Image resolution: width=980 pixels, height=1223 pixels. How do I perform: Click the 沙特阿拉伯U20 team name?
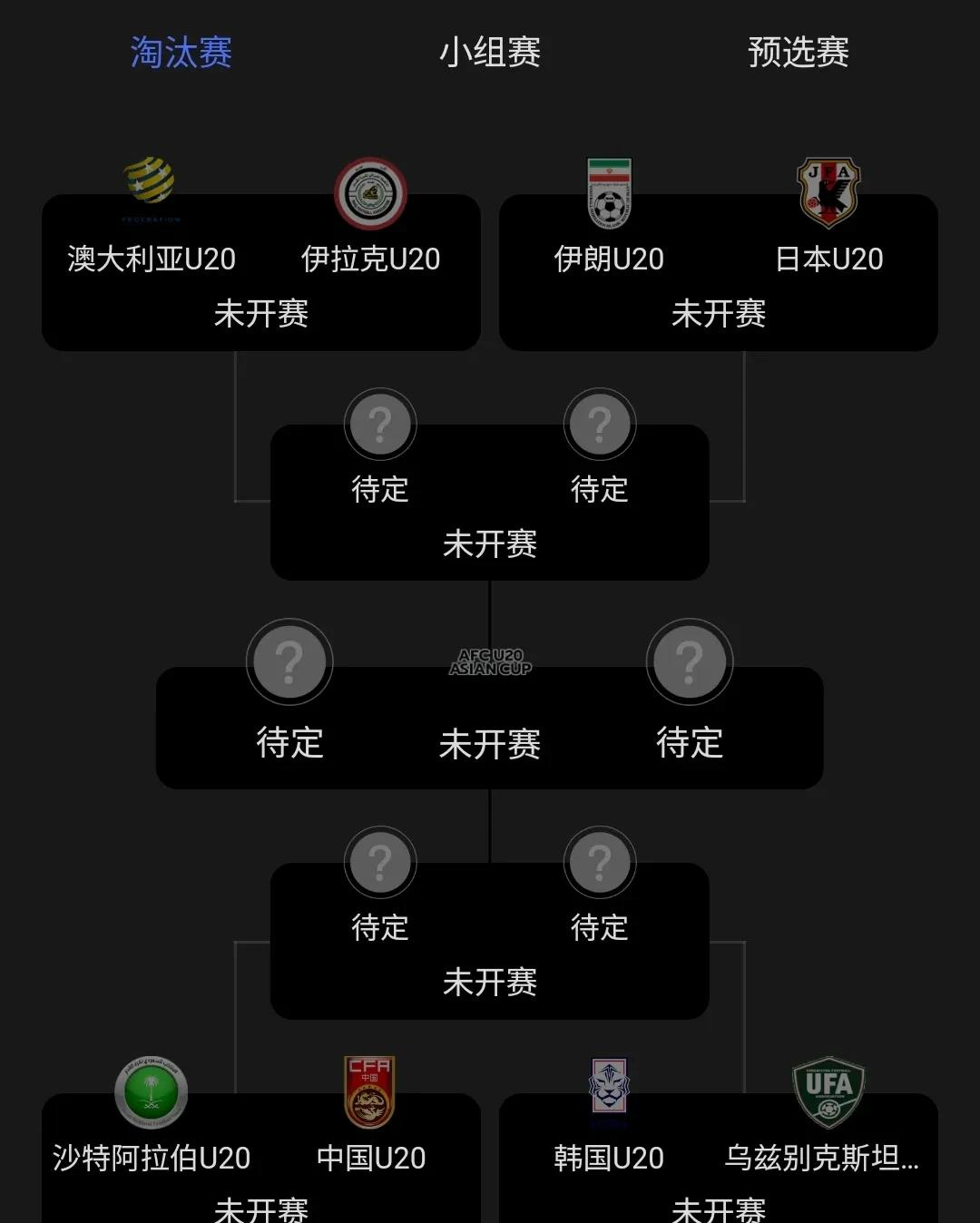(152, 1159)
